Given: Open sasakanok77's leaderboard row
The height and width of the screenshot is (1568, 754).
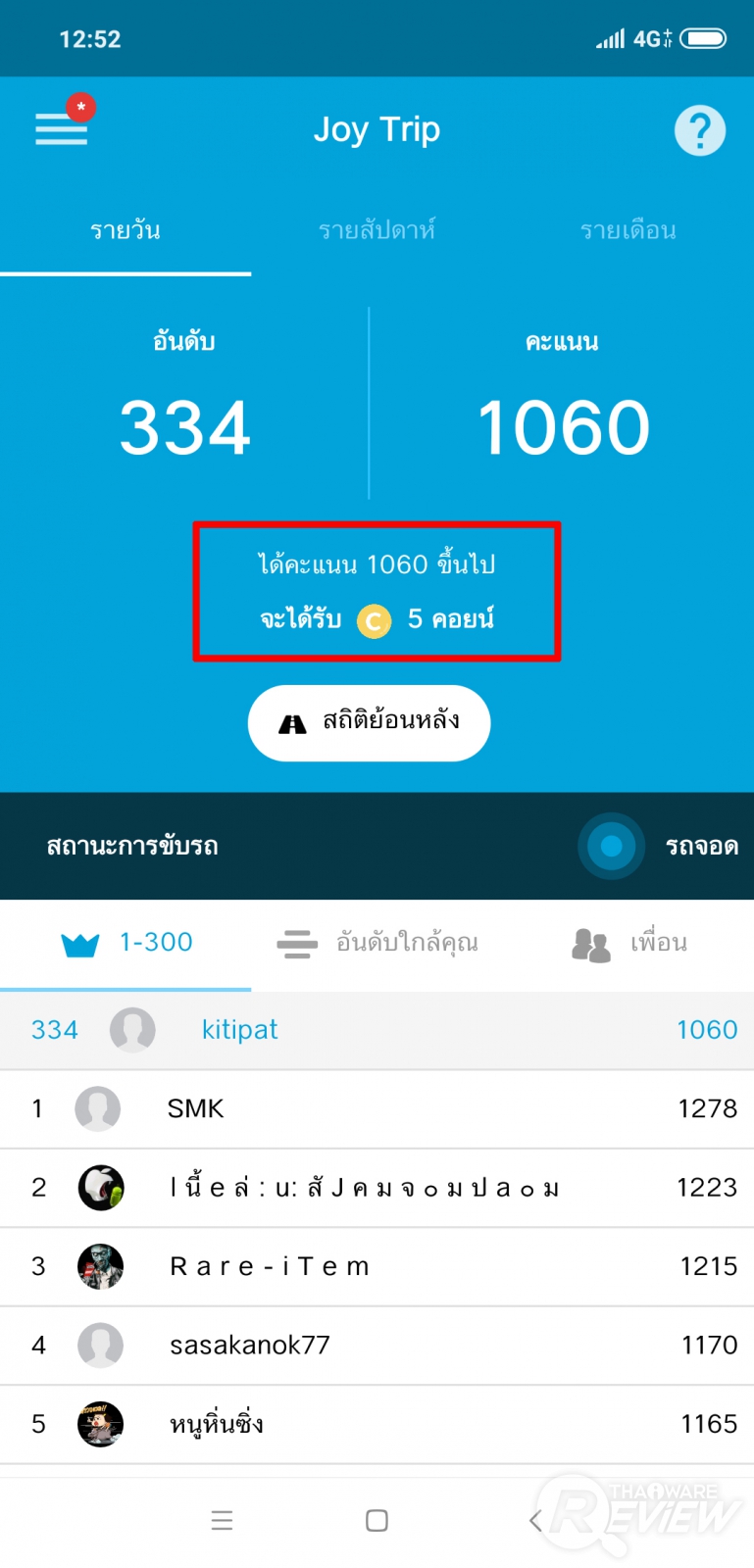Looking at the screenshot, I should click(x=377, y=1345).
